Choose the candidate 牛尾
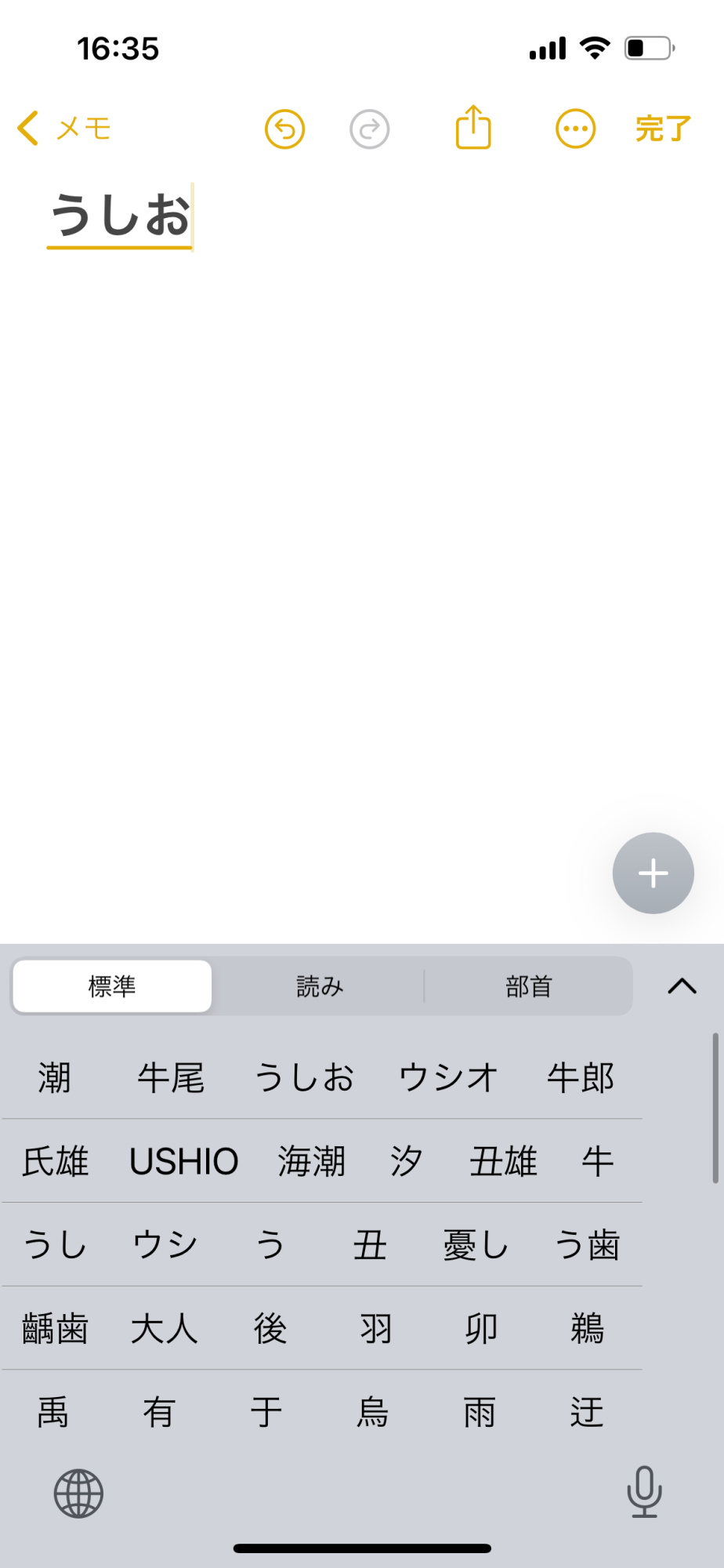 pos(171,1078)
